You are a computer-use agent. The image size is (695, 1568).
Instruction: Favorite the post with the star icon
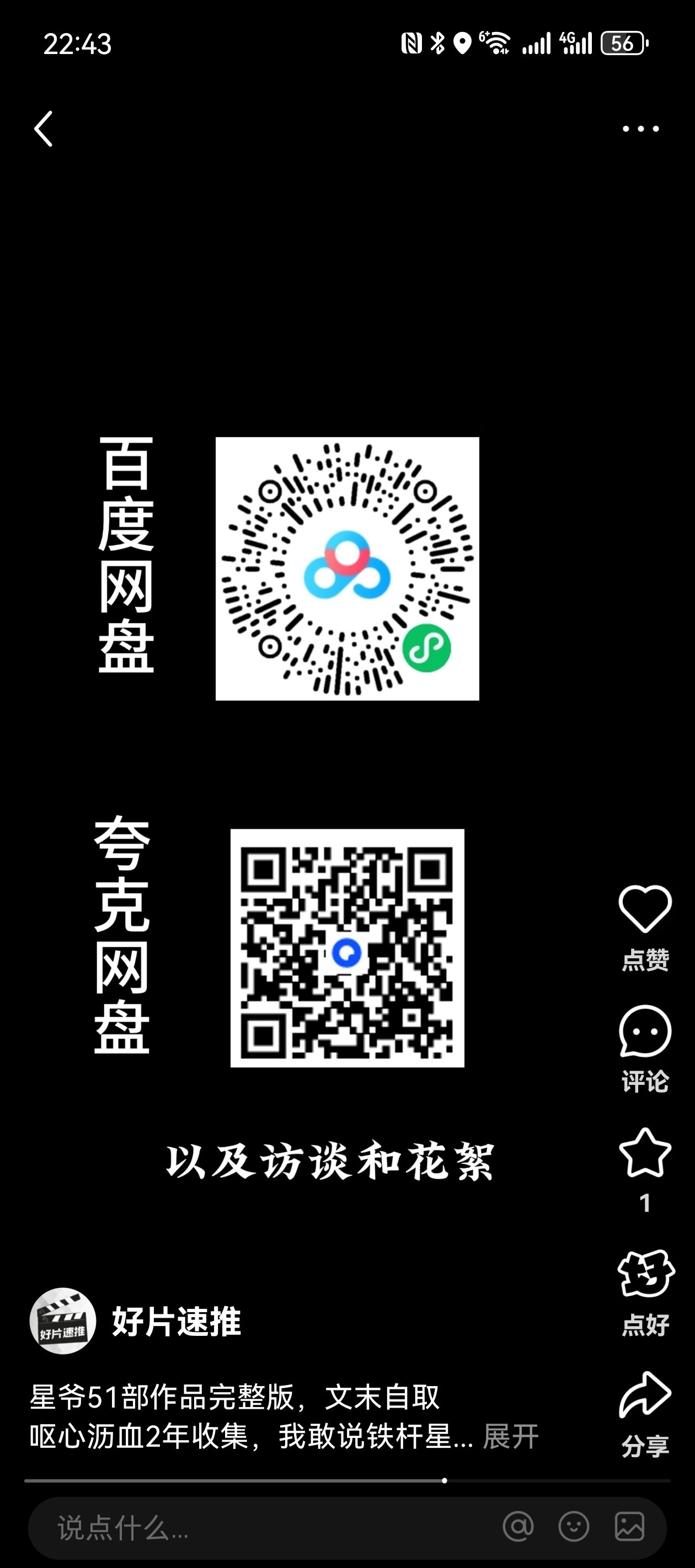point(645,1152)
